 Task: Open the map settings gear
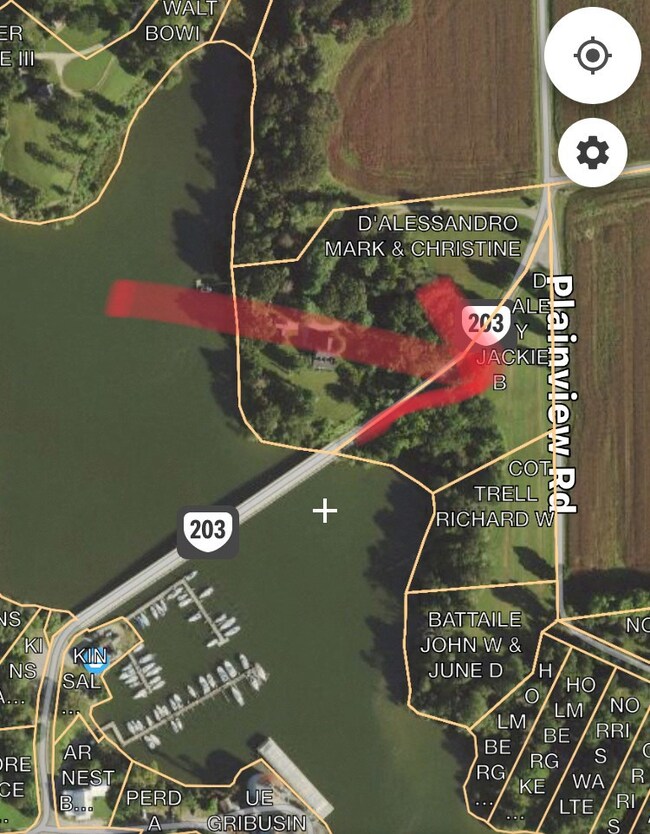(592, 153)
